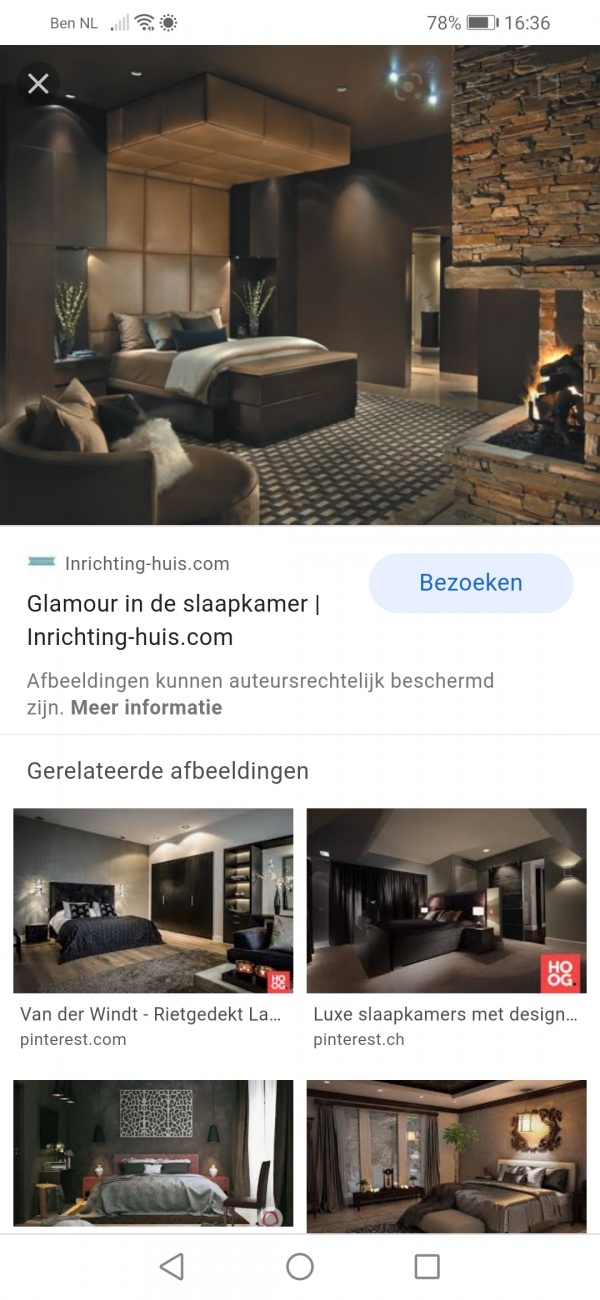Open related image with ornate mirror bedroom
Image resolution: width=600 pixels, height=1300 pixels.
click(446, 1155)
